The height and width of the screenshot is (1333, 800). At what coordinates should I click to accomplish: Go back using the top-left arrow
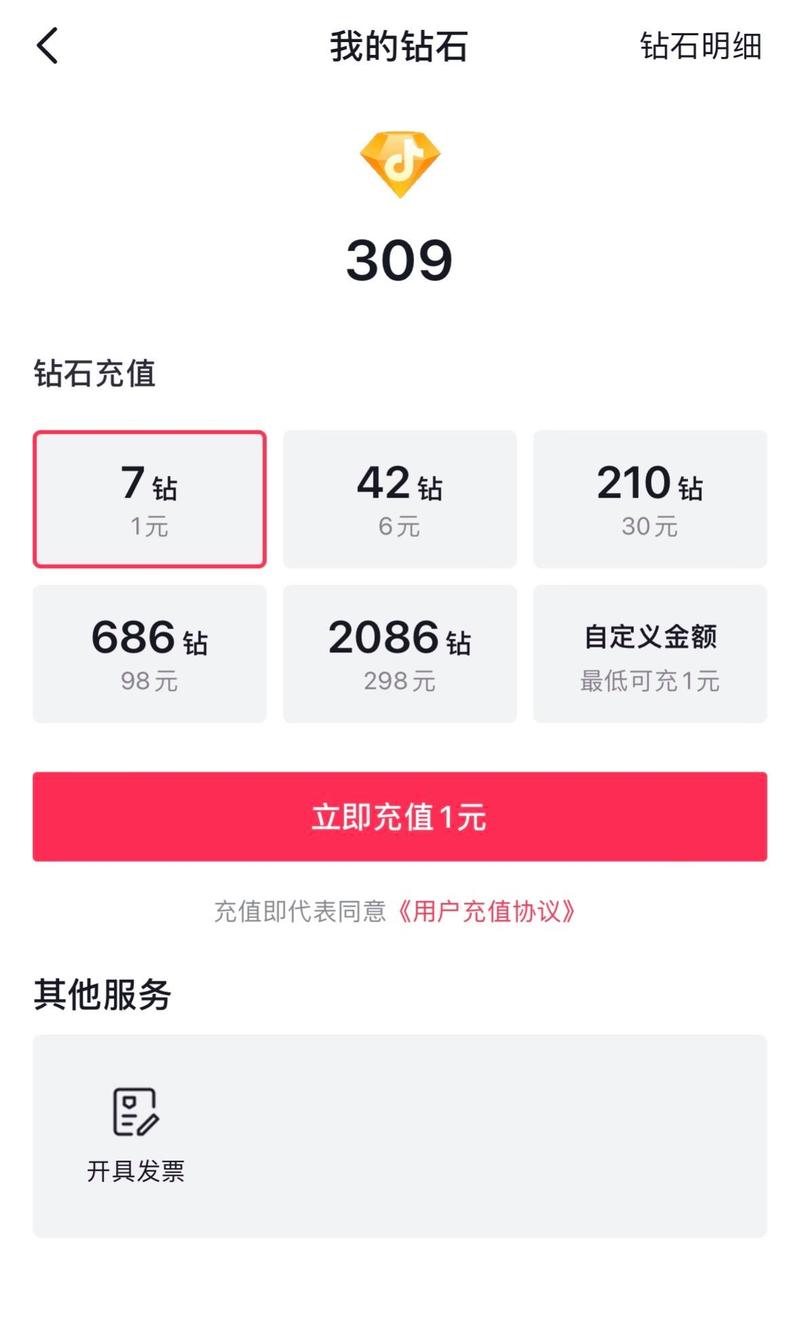[48, 46]
